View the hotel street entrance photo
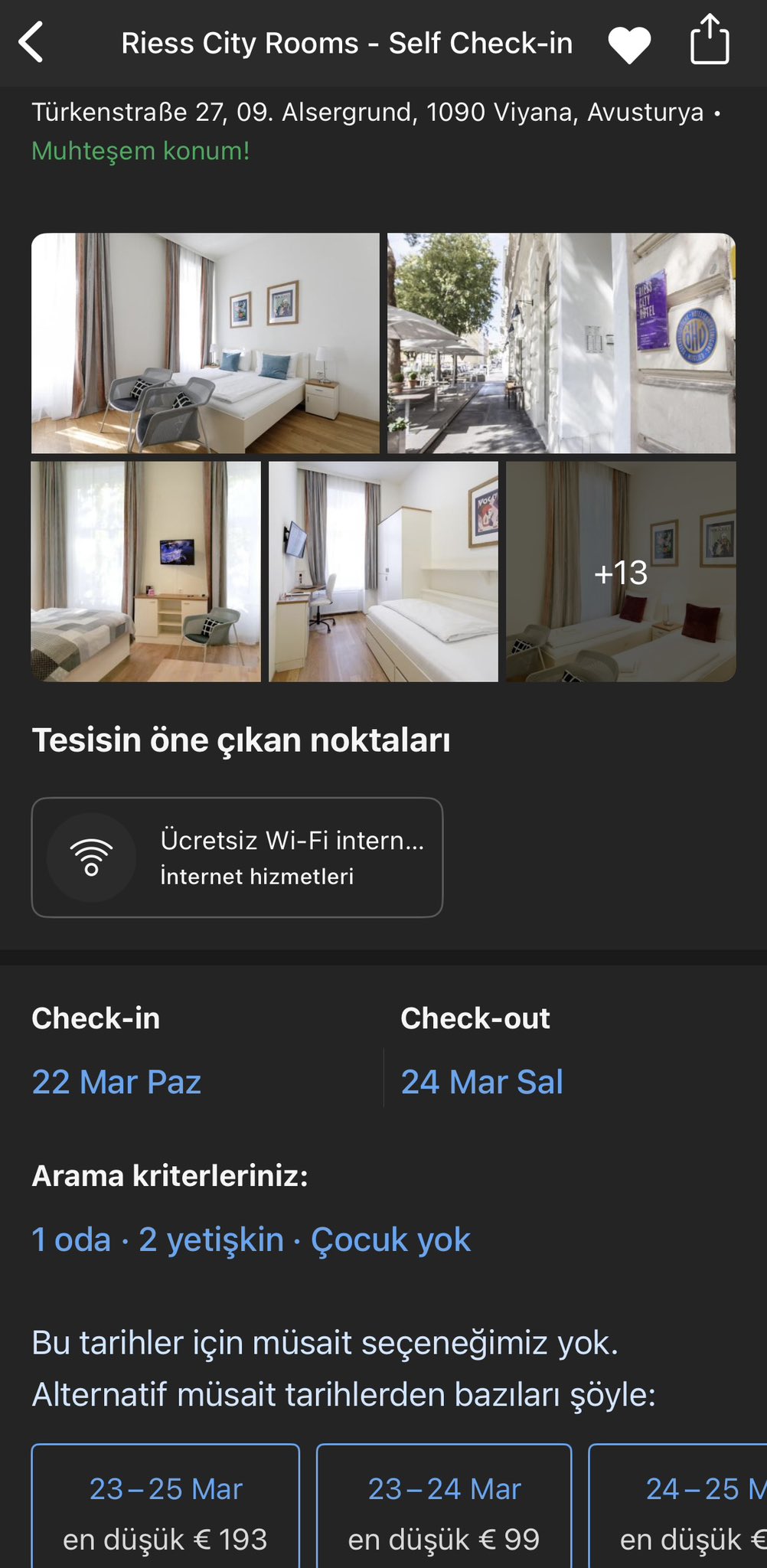This screenshot has width=767, height=1568. (x=561, y=343)
